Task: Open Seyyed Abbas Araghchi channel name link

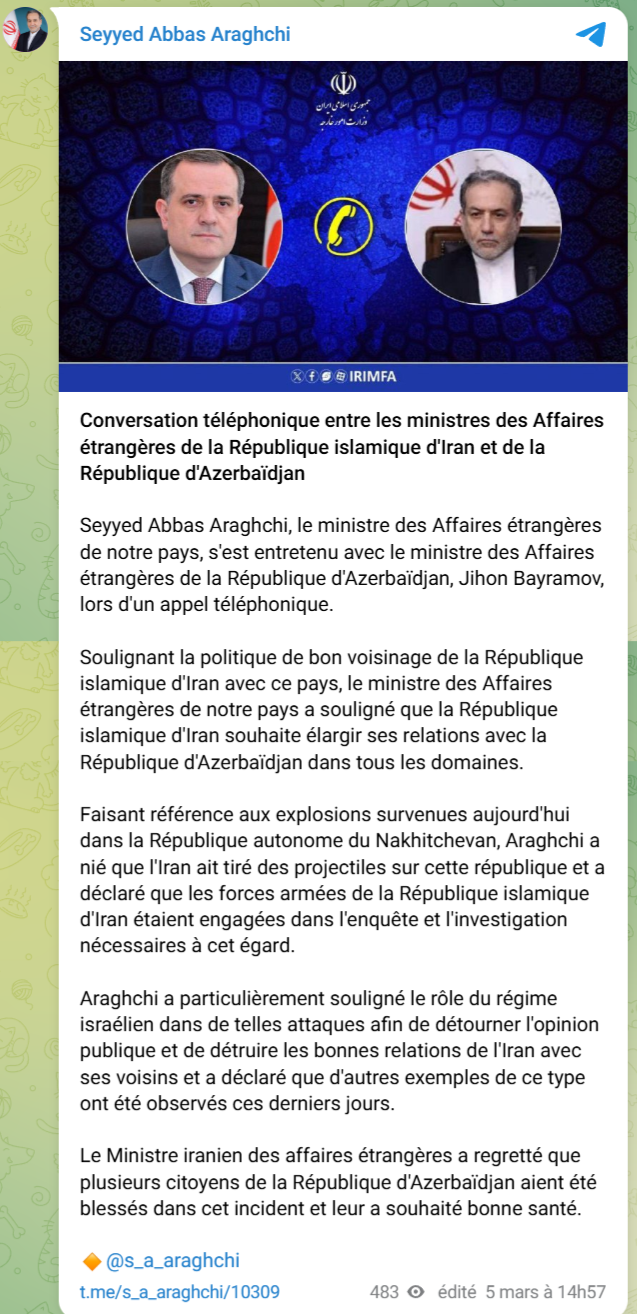Action: click(x=185, y=35)
